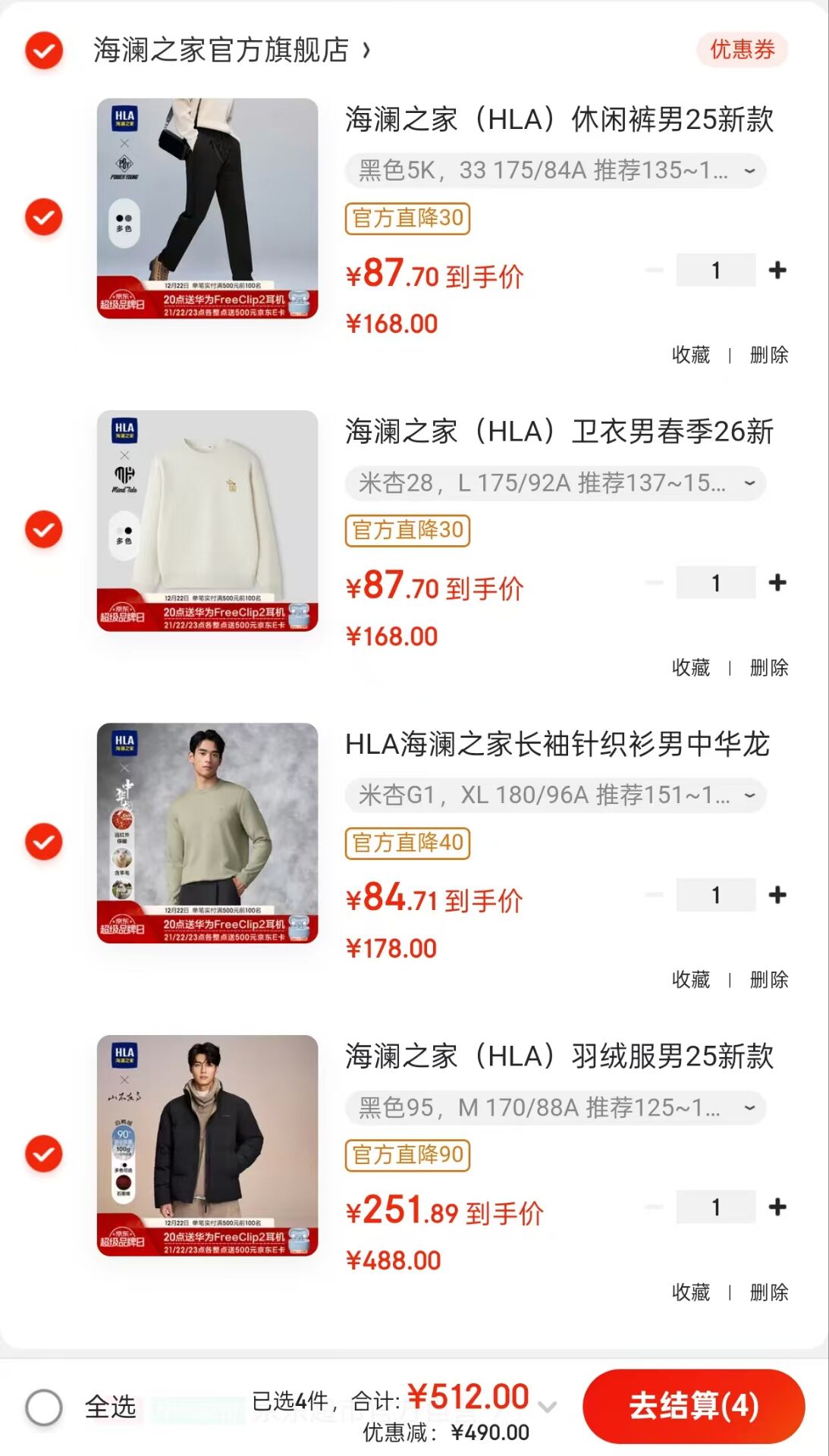Expand the ¥512.00 total price details

[547, 1407]
